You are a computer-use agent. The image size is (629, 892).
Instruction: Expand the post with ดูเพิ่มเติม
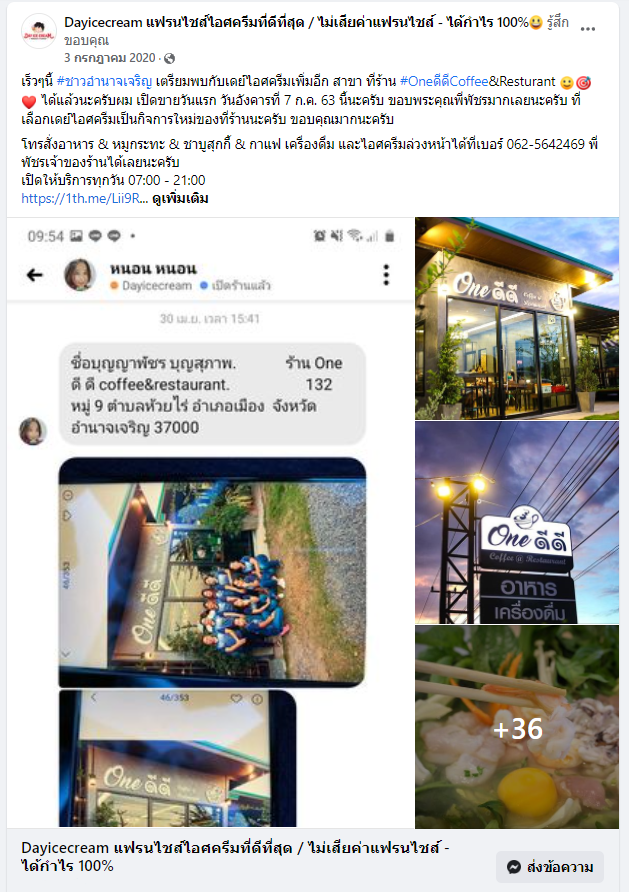point(181,198)
